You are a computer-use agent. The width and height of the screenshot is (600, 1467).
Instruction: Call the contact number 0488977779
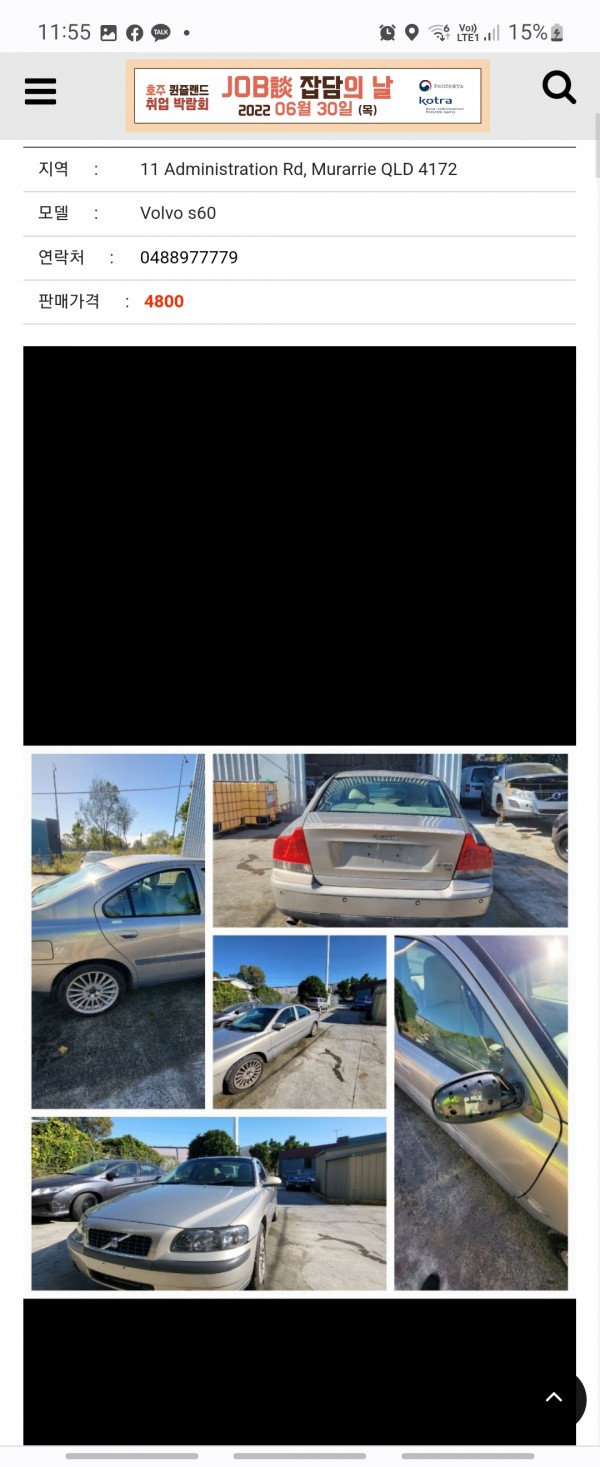pos(189,257)
